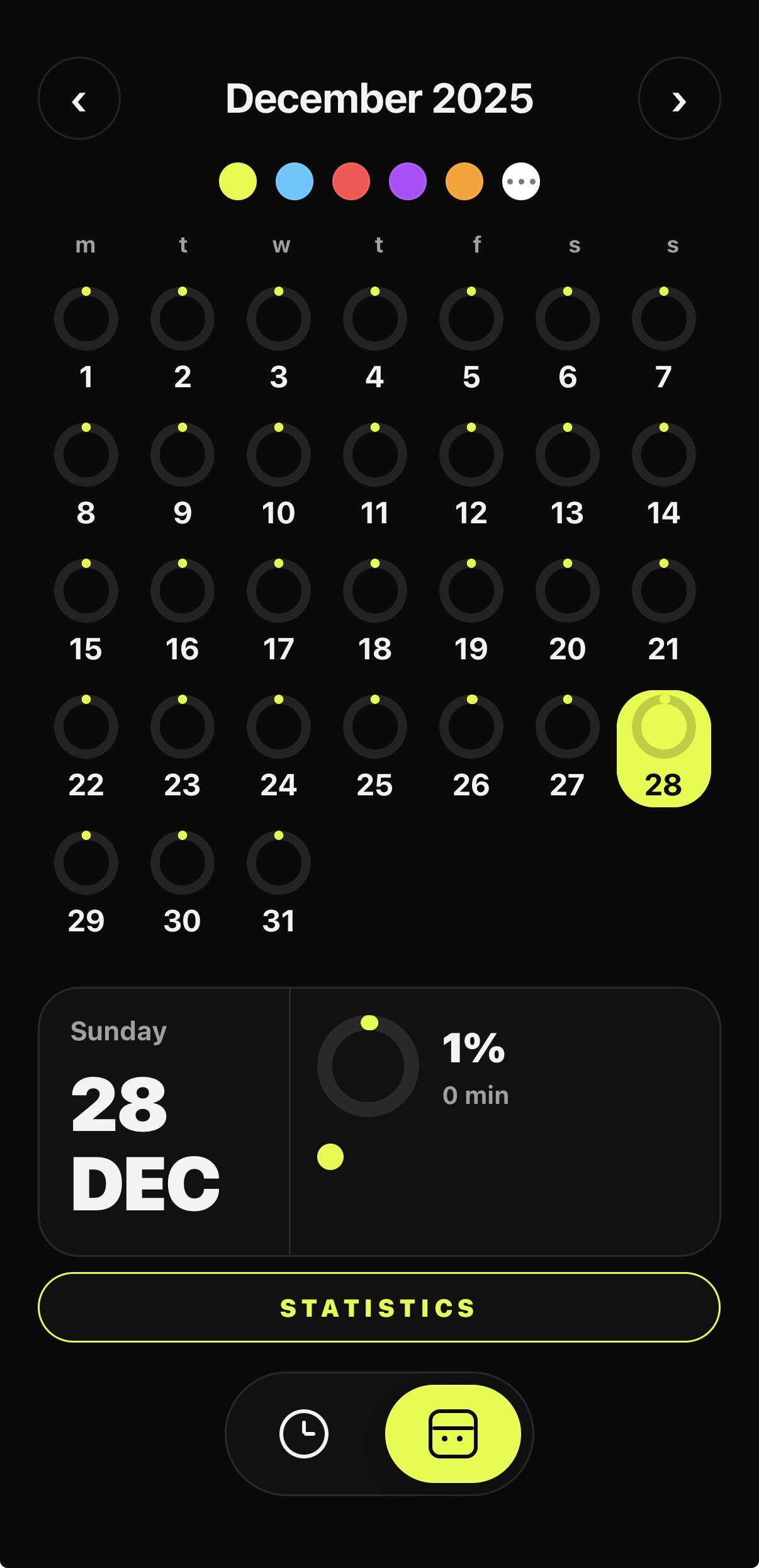Viewport: 759px width, 1568px height.
Task: Open more color options
Action: point(521,181)
